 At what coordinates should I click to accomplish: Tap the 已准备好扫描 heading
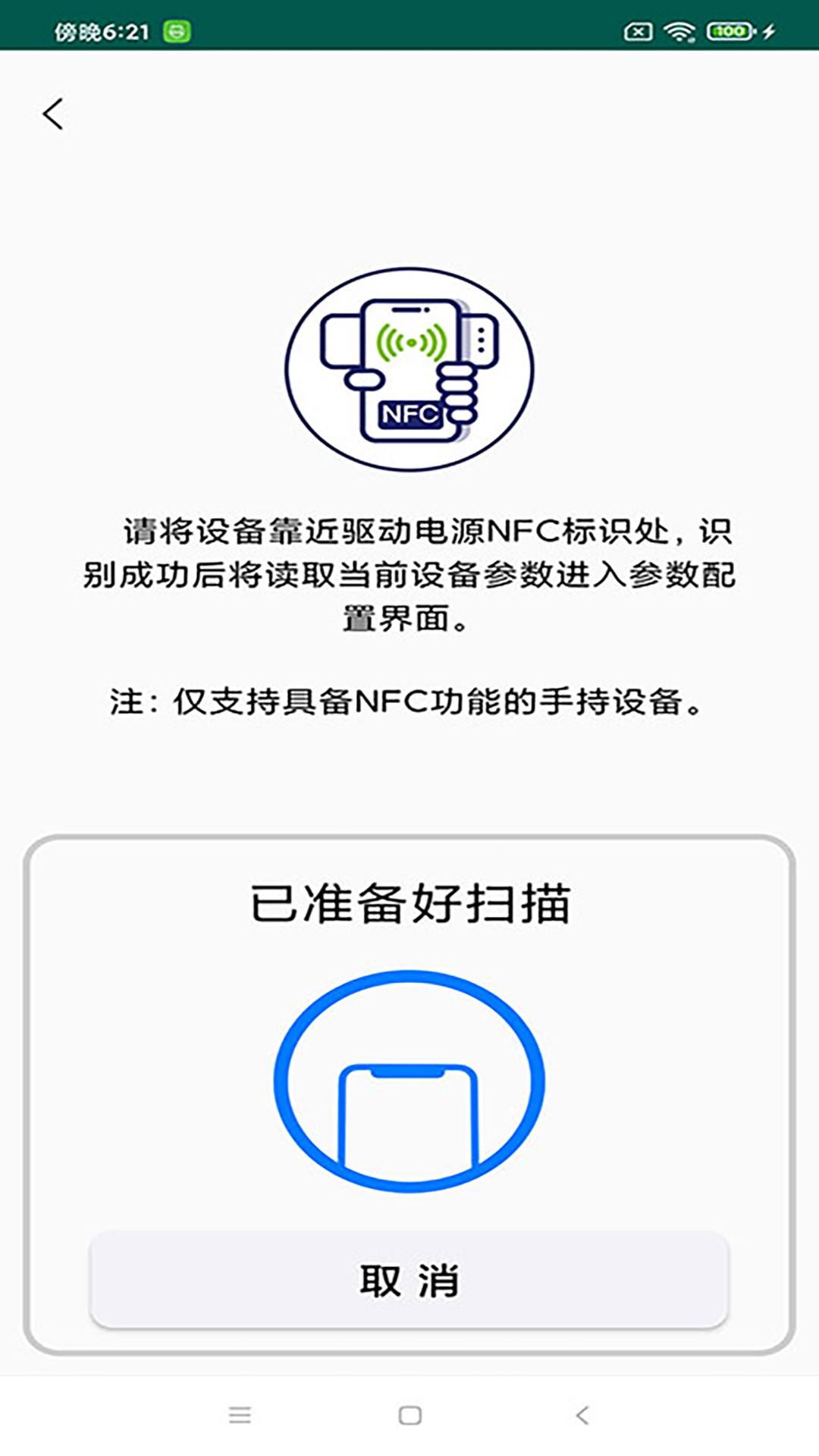click(409, 902)
